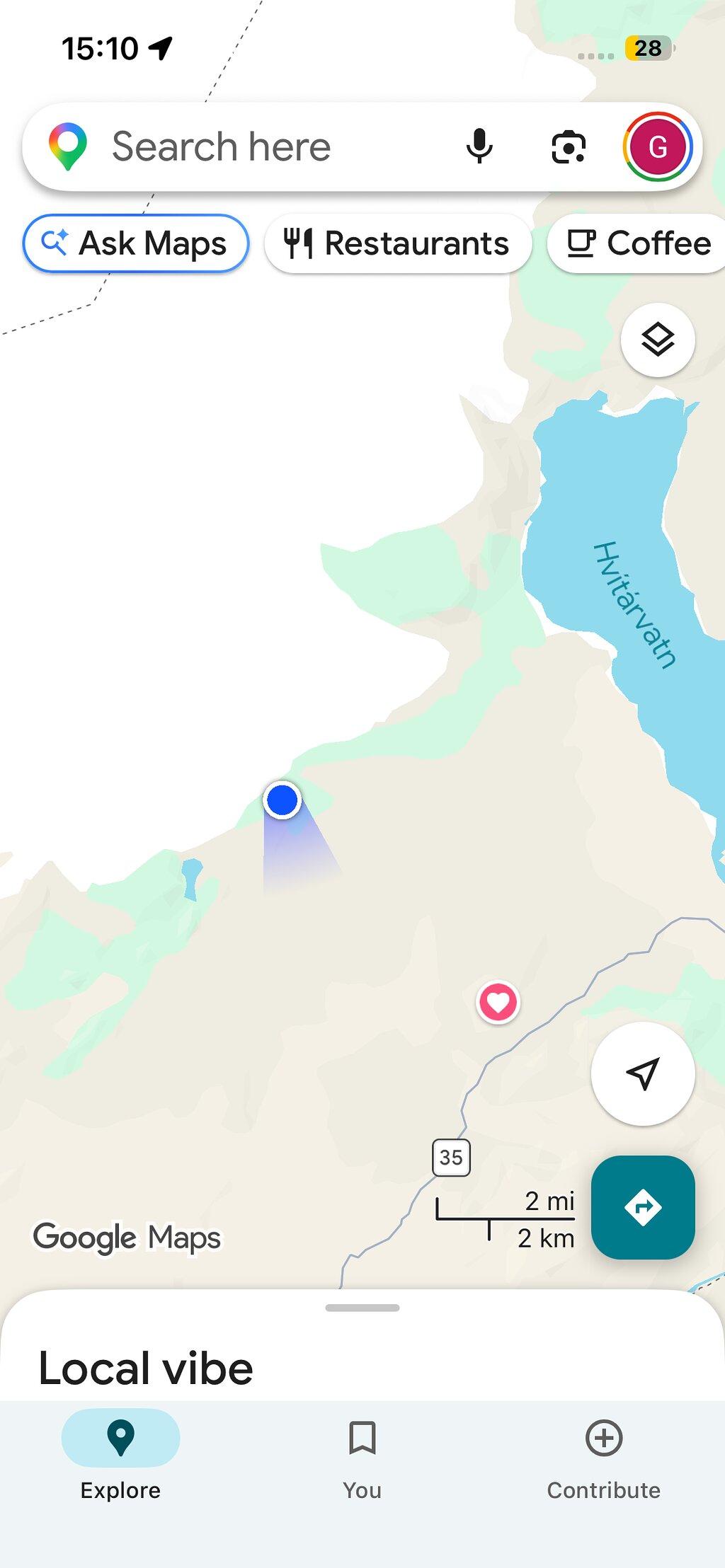Screen dimensions: 725x1568
Task: Open Lens camera search
Action: pyautogui.click(x=569, y=147)
